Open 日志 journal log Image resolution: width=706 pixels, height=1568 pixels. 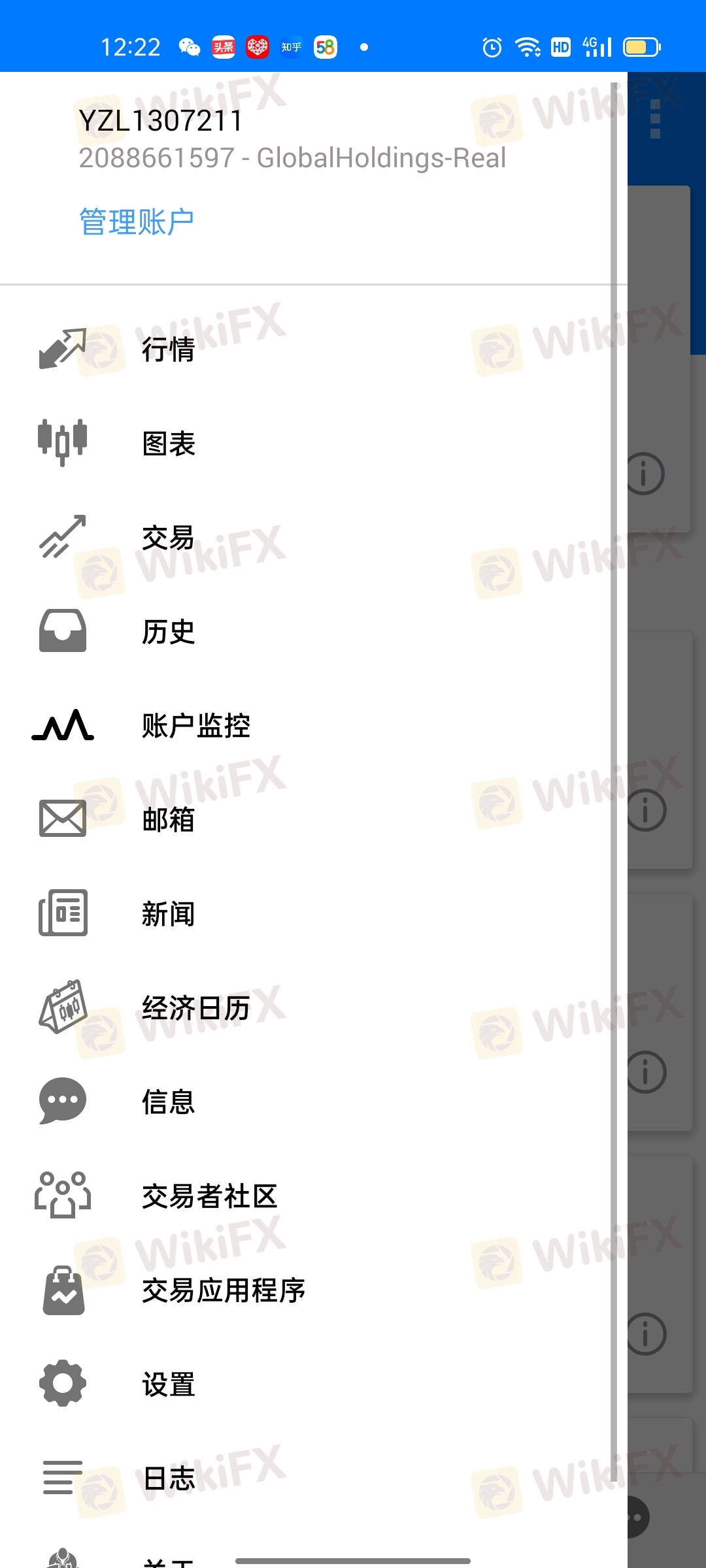[169, 1478]
